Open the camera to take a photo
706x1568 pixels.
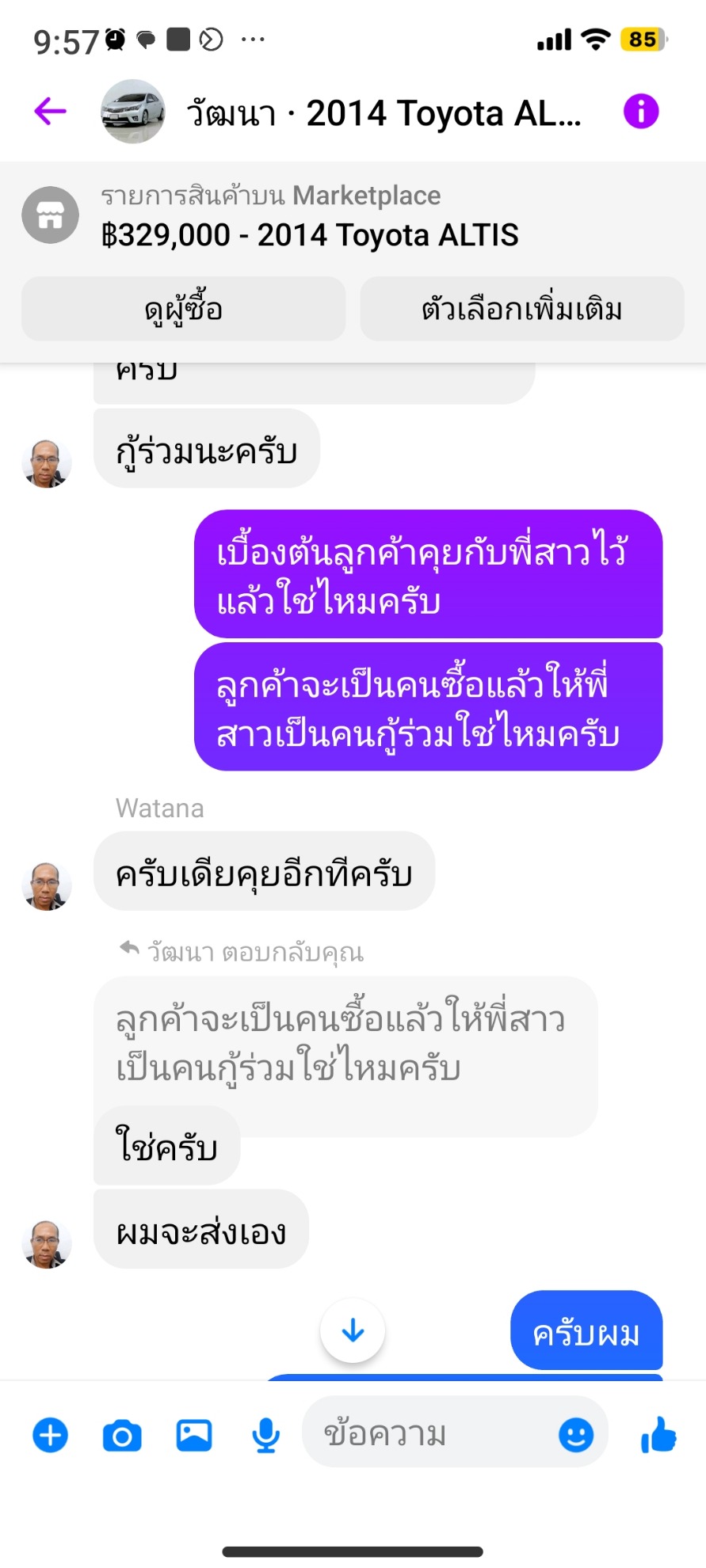[x=122, y=1435]
